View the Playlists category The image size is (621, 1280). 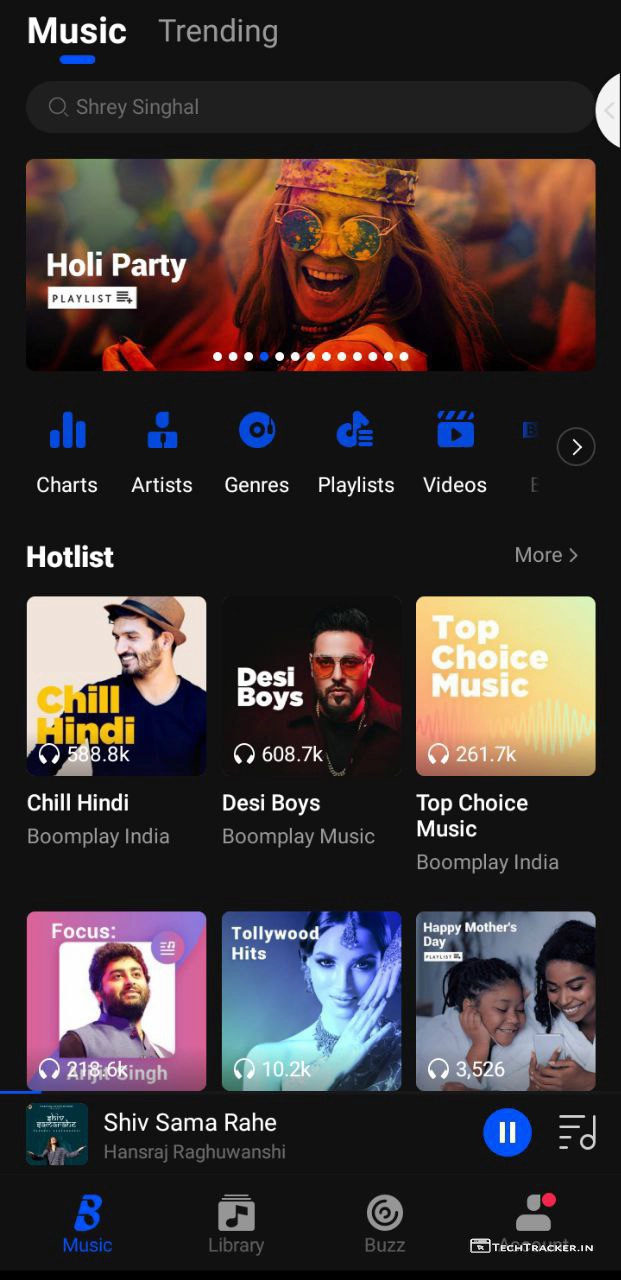356,452
